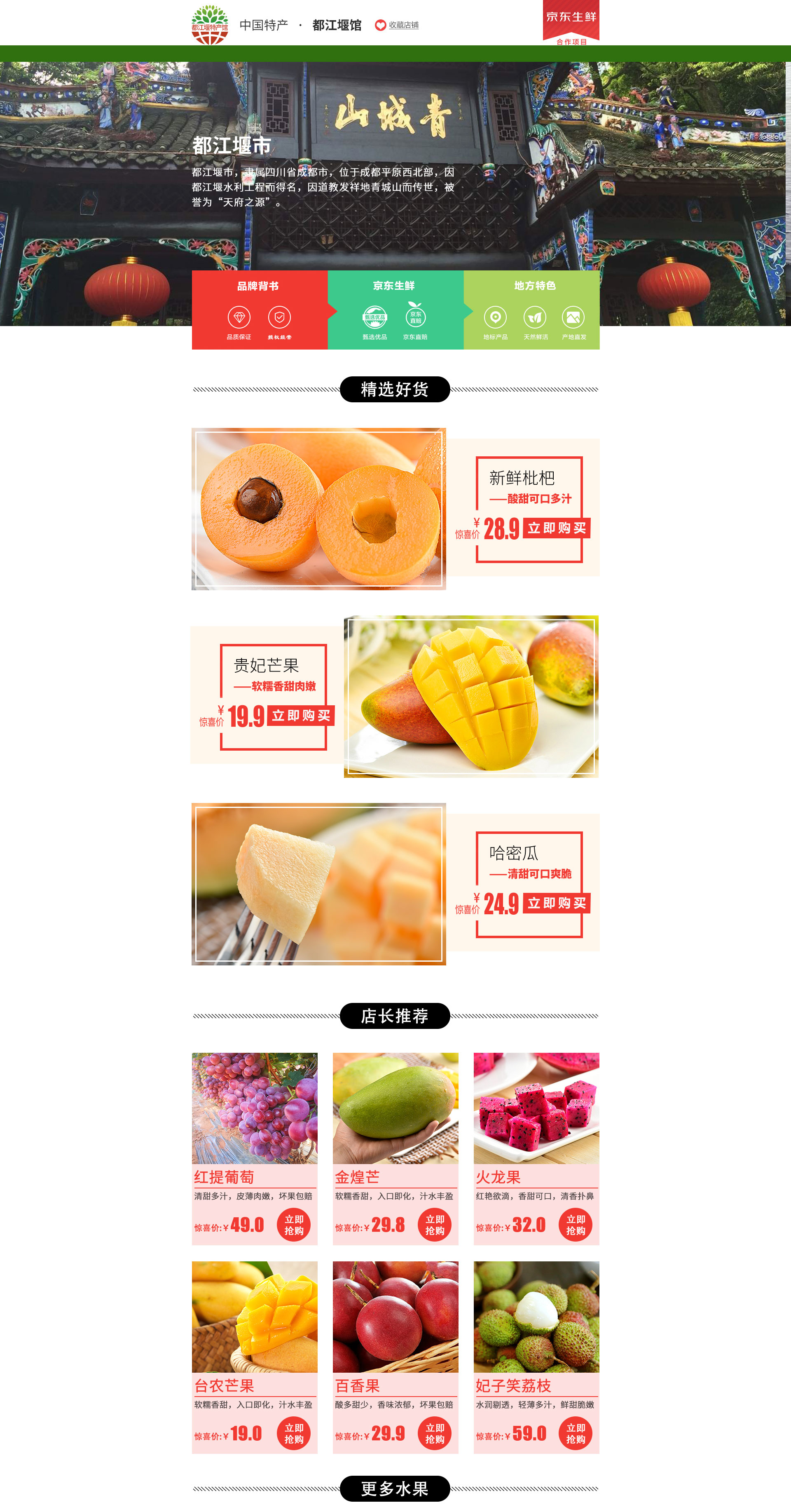Open the 贵妃芒果 product image
The height and width of the screenshot is (1512, 791).
pyautogui.click(x=471, y=697)
